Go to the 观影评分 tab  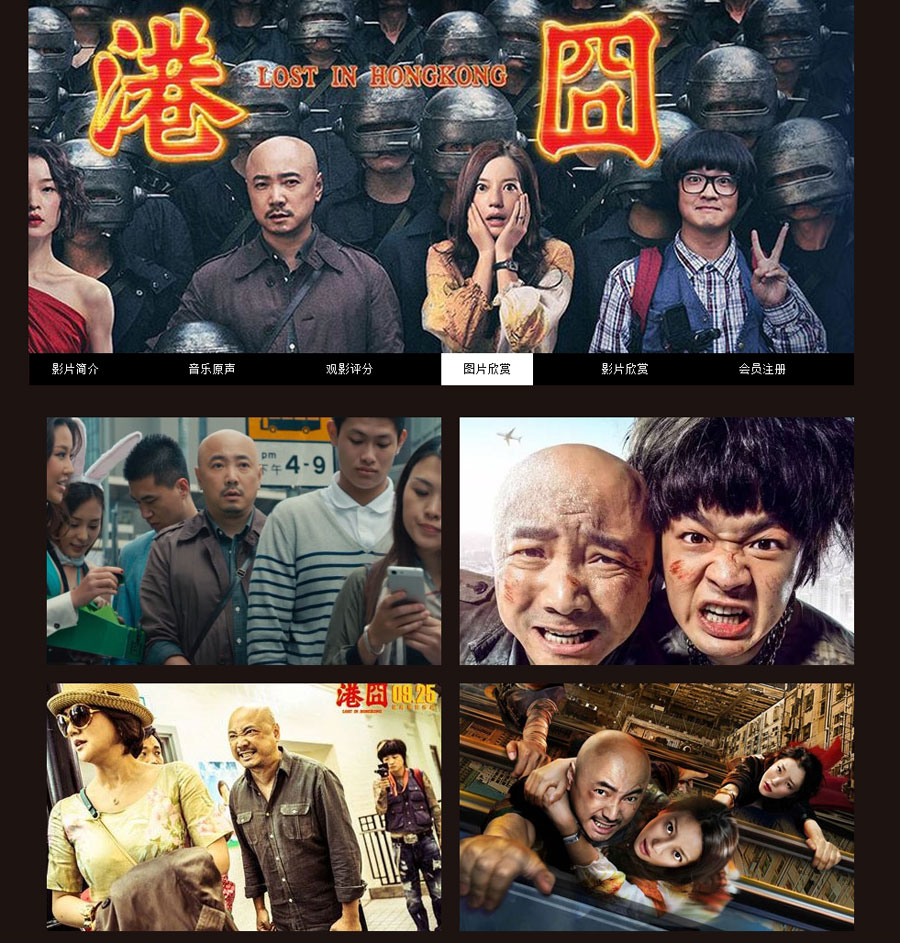click(x=349, y=369)
